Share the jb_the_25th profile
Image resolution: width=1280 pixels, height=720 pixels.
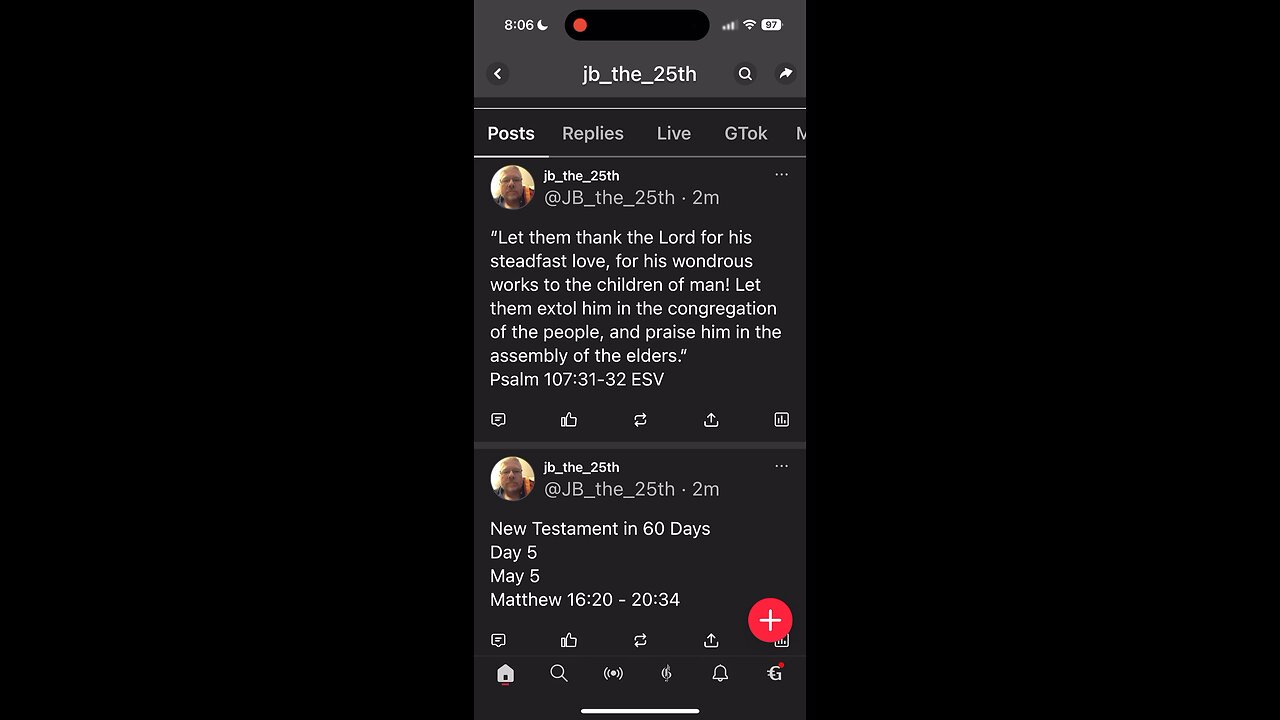pyautogui.click(x=785, y=74)
